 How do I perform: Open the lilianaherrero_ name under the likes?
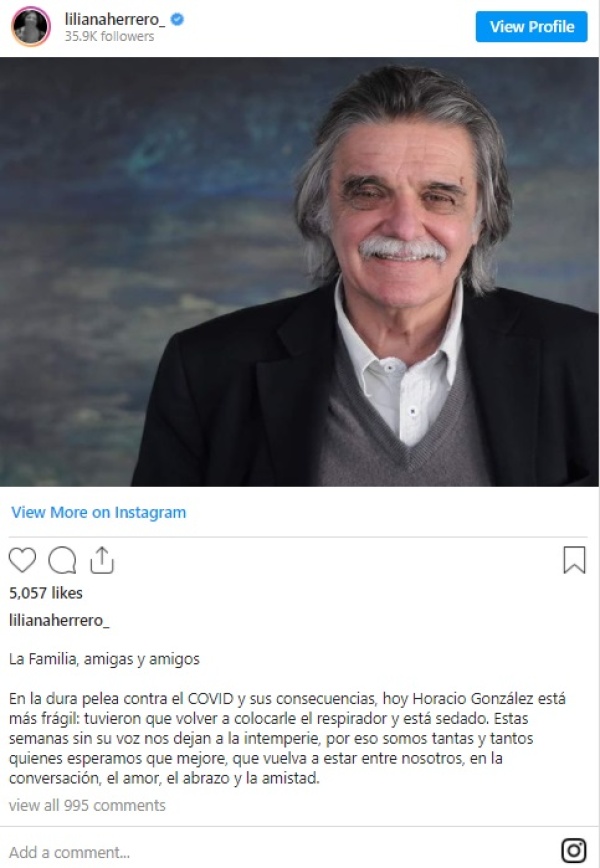59,620
